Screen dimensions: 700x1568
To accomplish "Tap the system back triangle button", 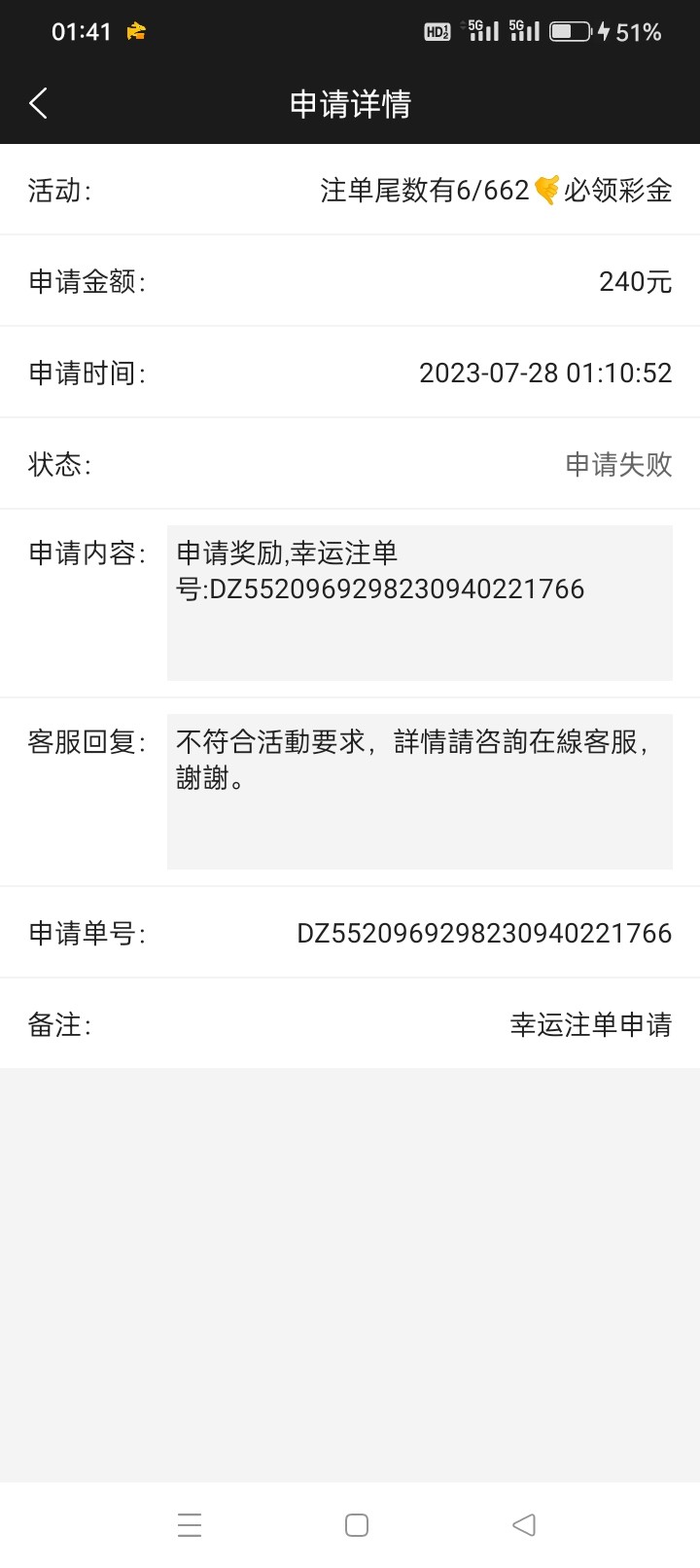I will click(x=523, y=1525).
